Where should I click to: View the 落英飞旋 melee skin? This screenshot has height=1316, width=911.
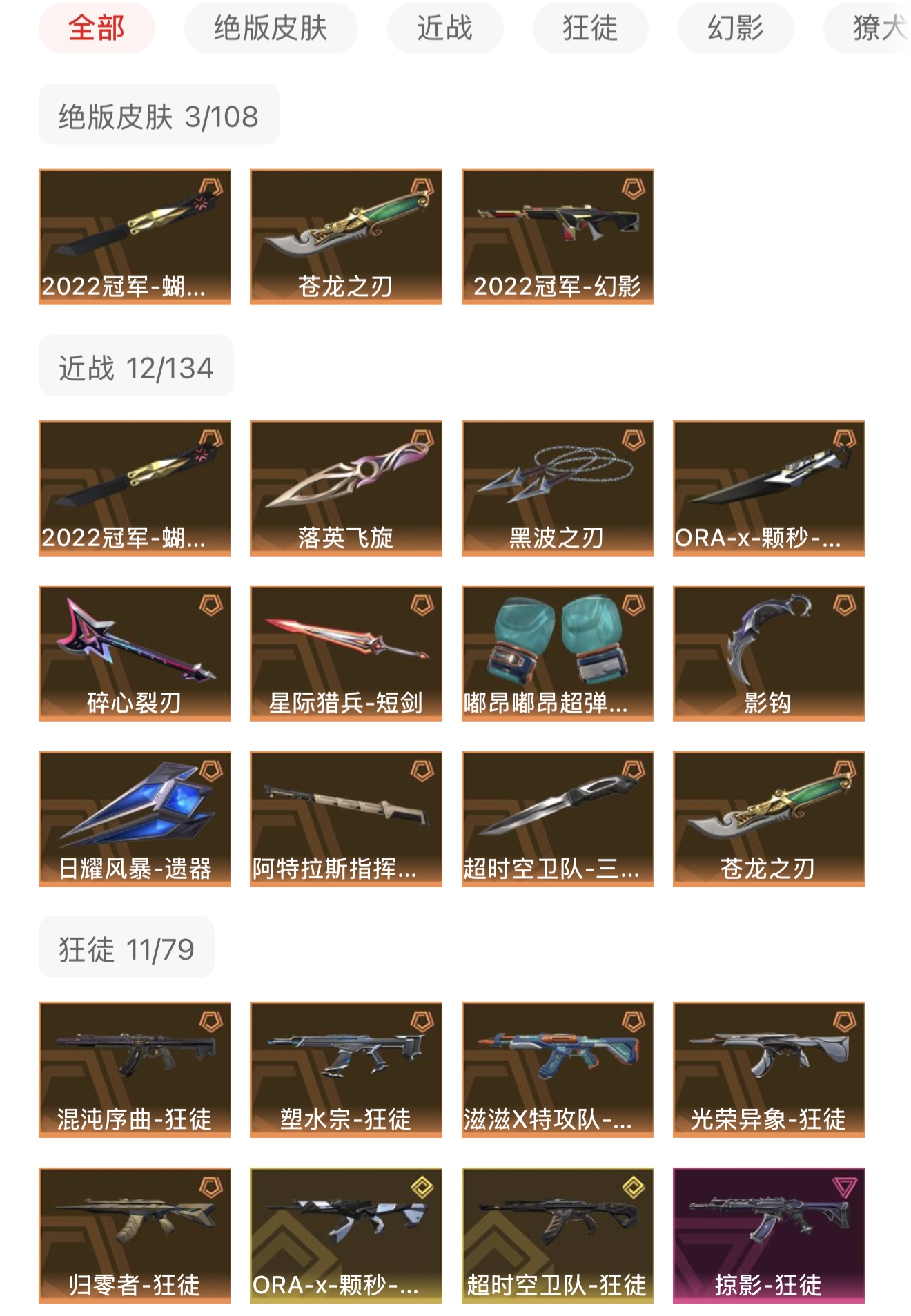tap(346, 487)
